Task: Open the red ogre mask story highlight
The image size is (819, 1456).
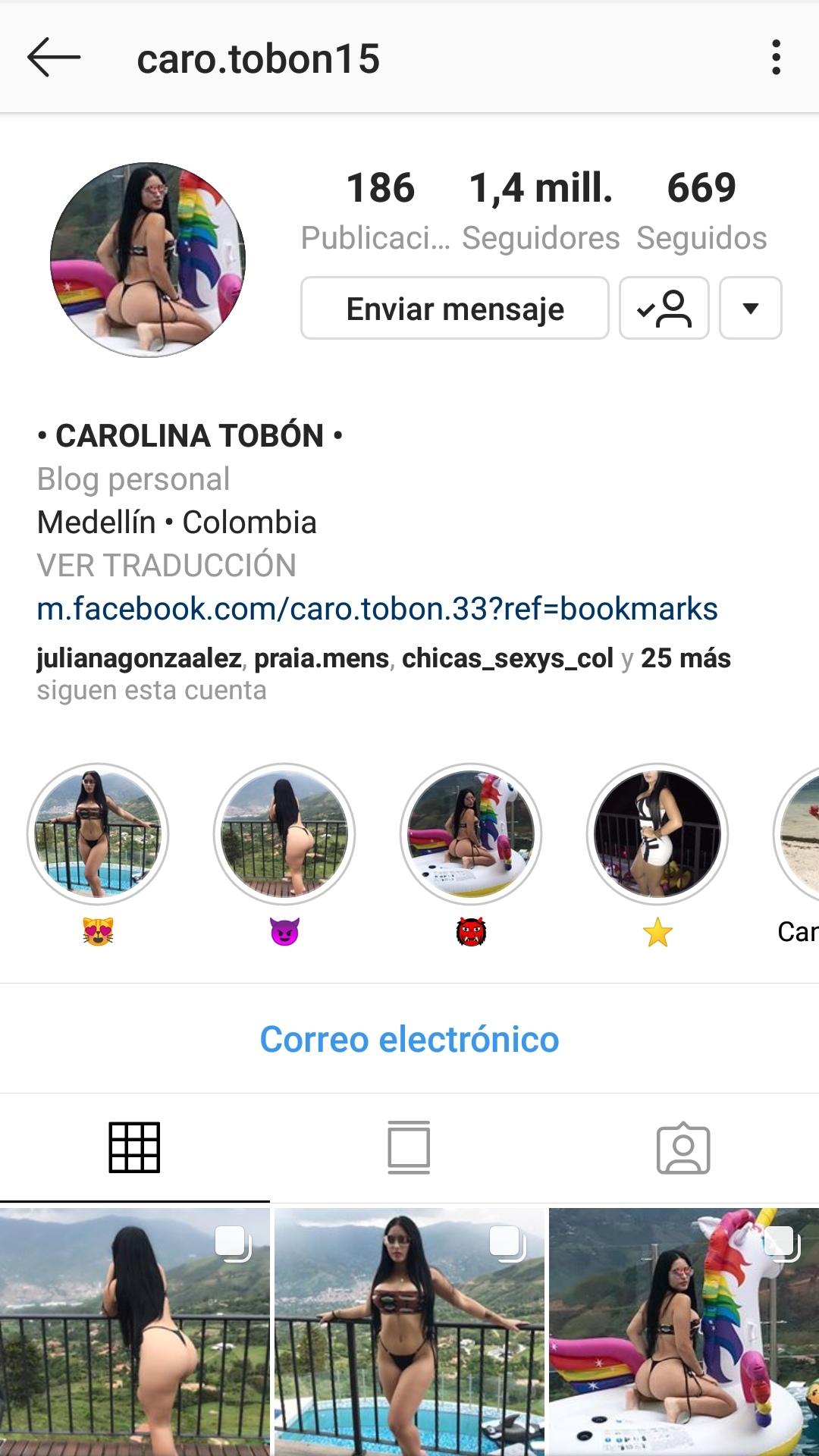Action: click(471, 834)
